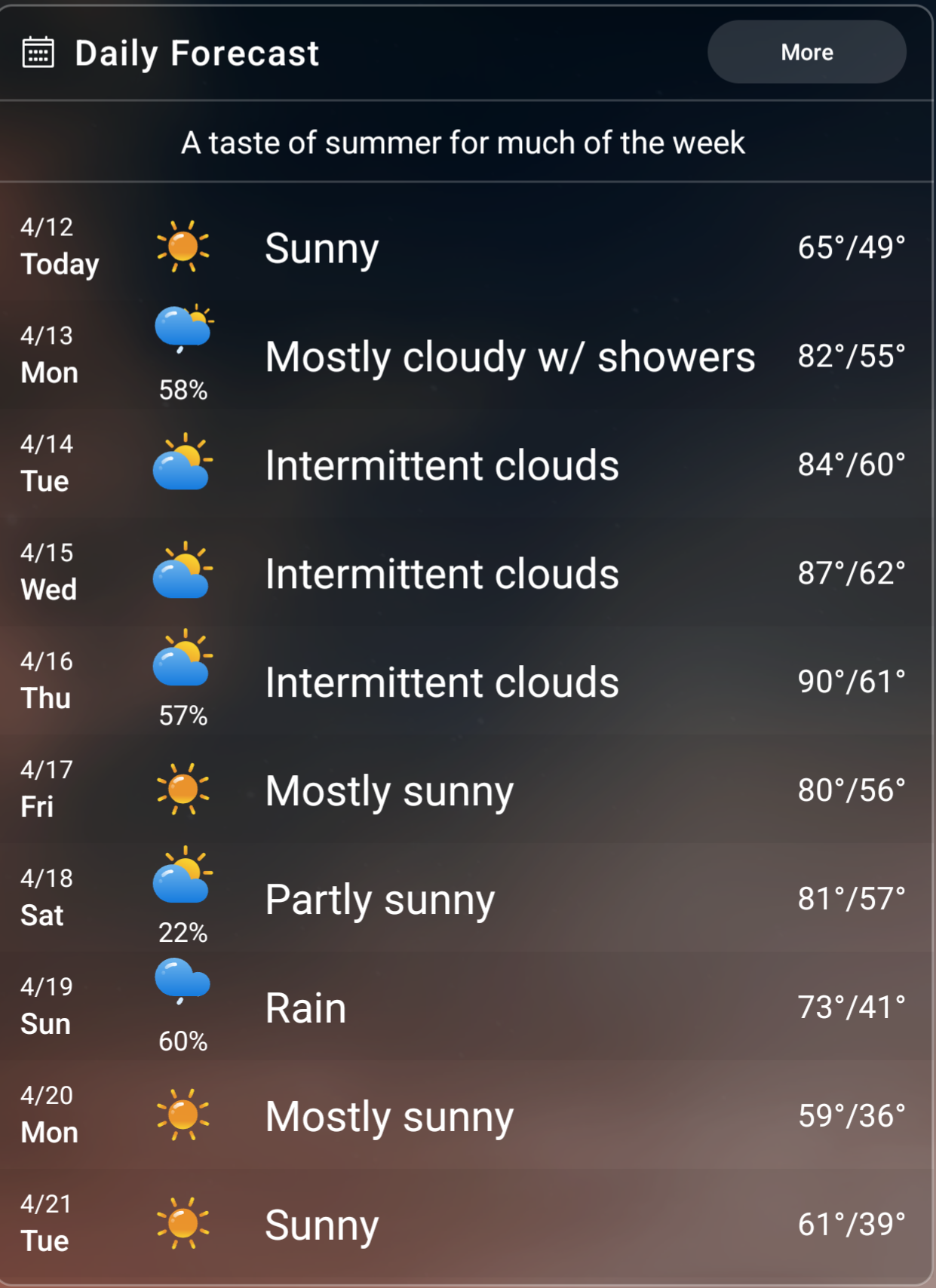The image size is (936, 1288).
Task: Select Monday 4/20 Mostly sunny row
Action: [466, 1116]
